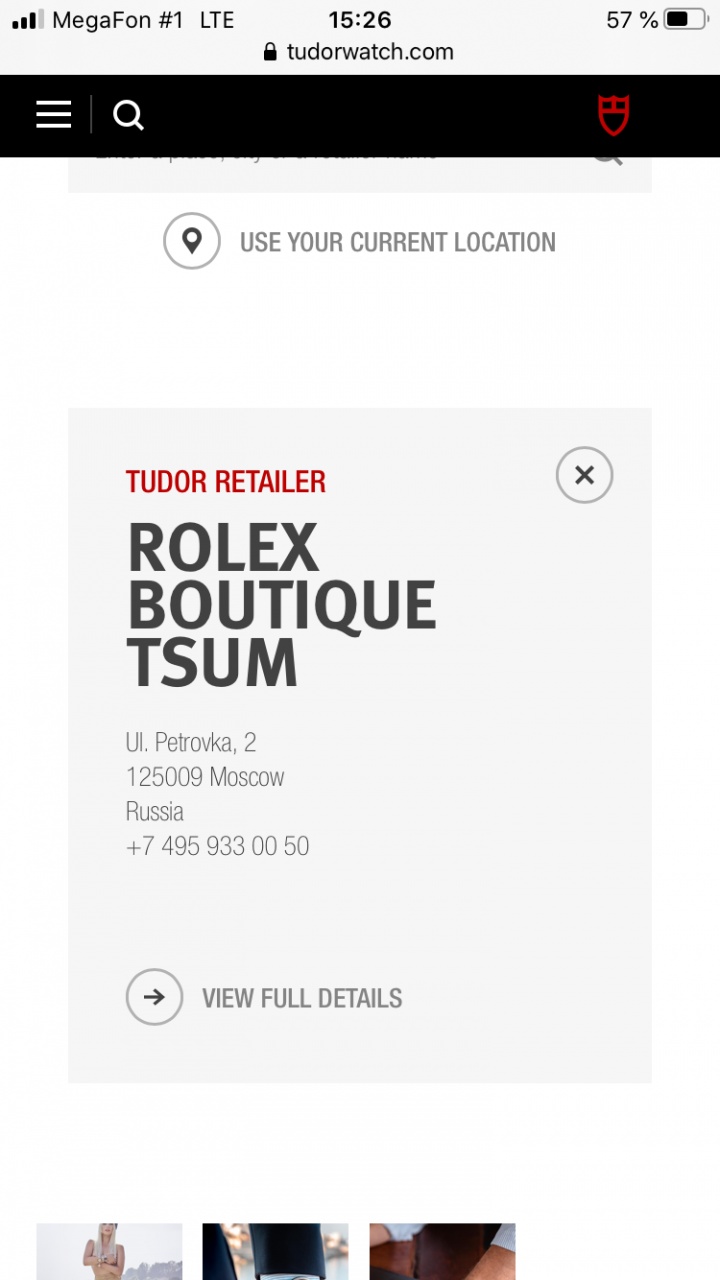
Task: Open site search magnifier in header
Action: (x=128, y=116)
